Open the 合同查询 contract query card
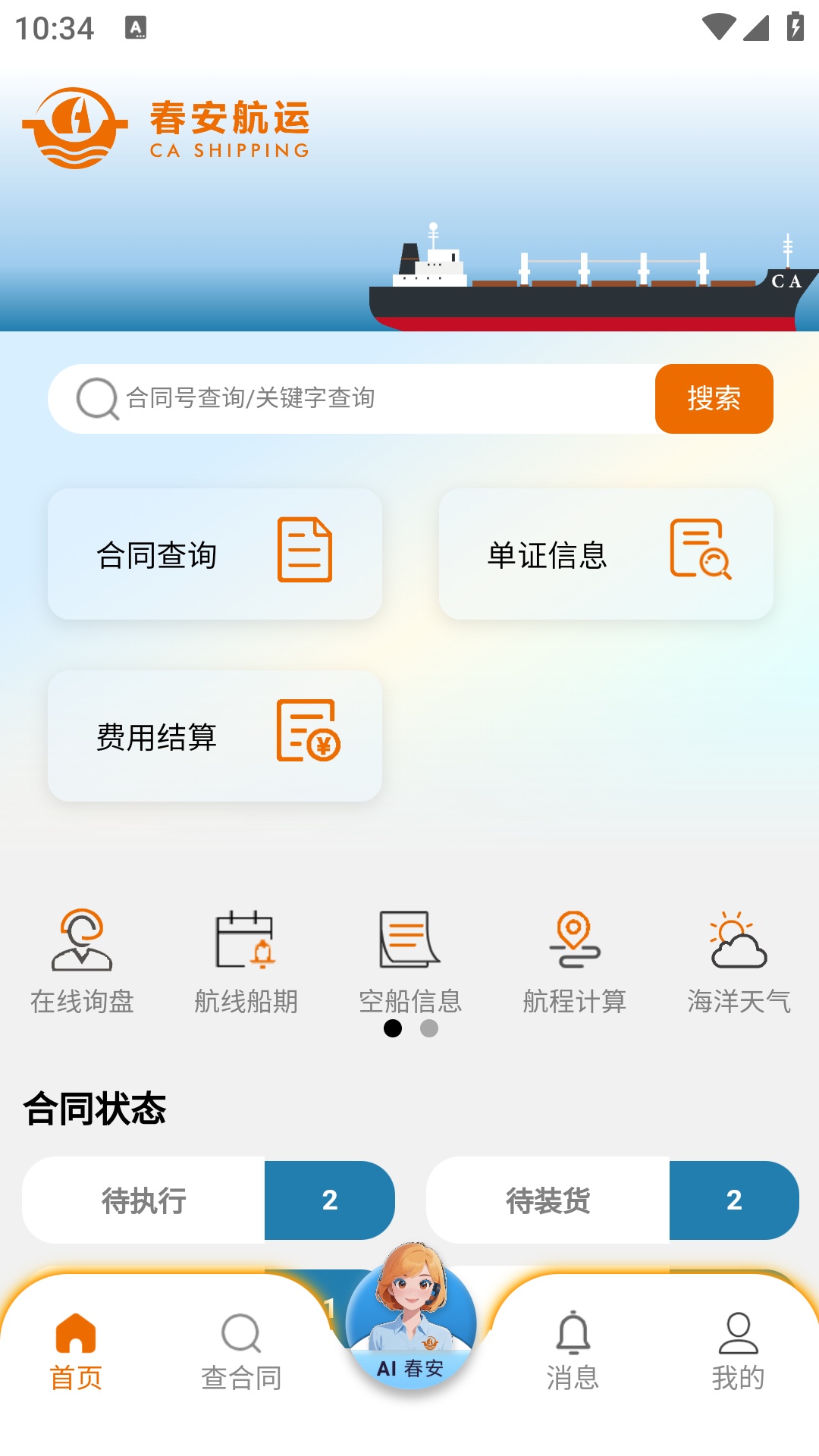This screenshot has width=819, height=1456. (215, 554)
